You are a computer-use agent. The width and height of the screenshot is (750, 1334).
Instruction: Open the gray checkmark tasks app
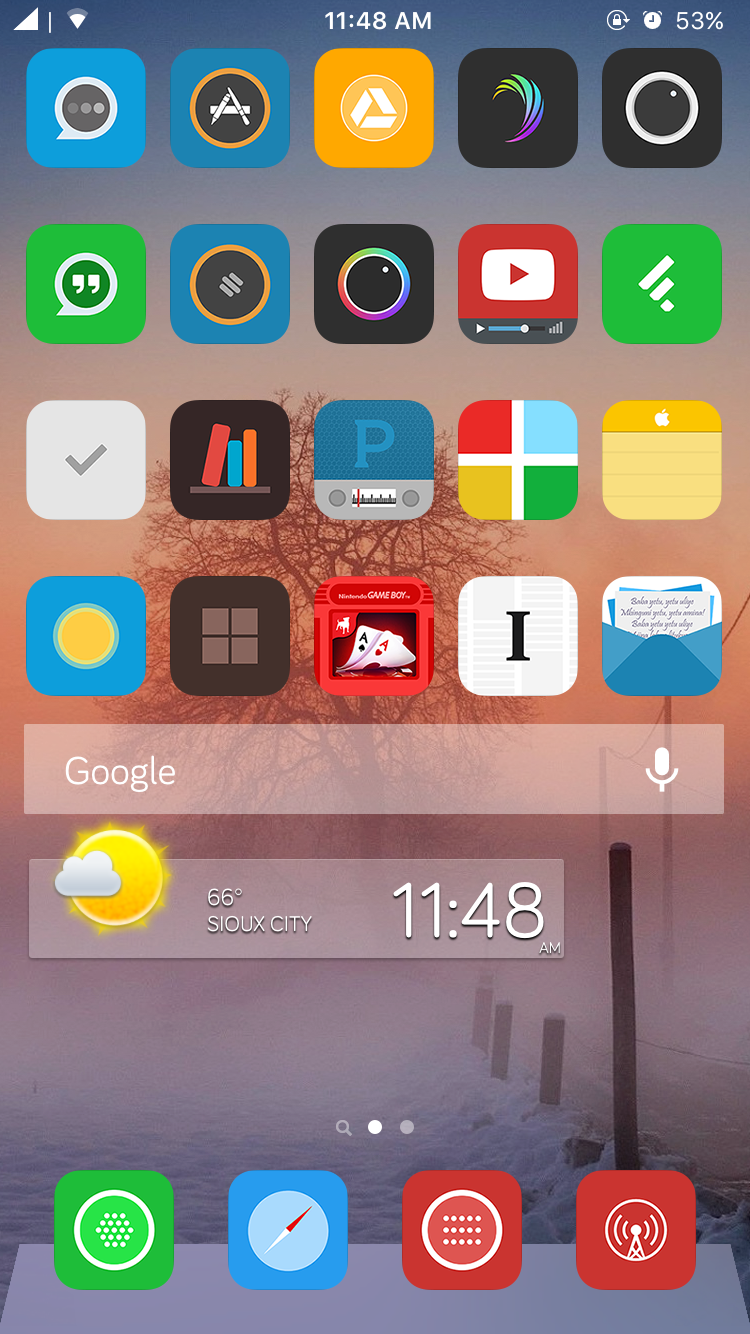coord(86,460)
